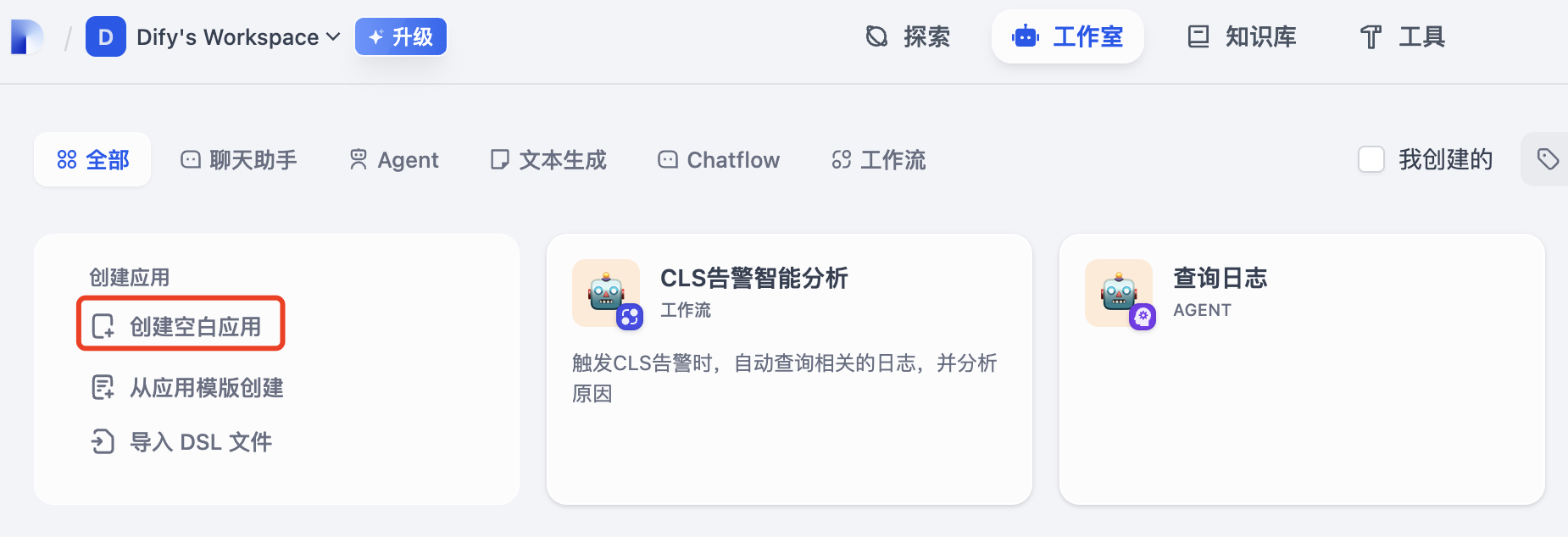This screenshot has height=537, width=1568.
Task: Switch to the Chatflow filter
Action: point(719,160)
